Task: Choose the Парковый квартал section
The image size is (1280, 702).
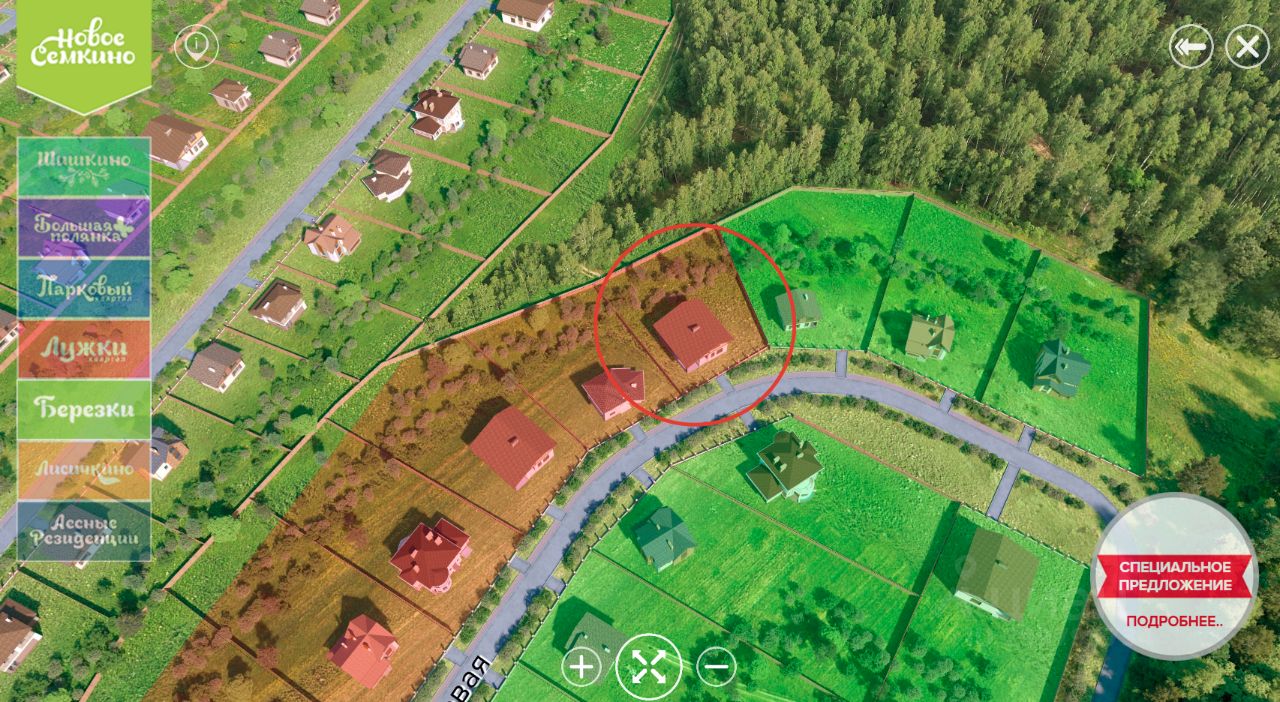Action: [x=84, y=288]
